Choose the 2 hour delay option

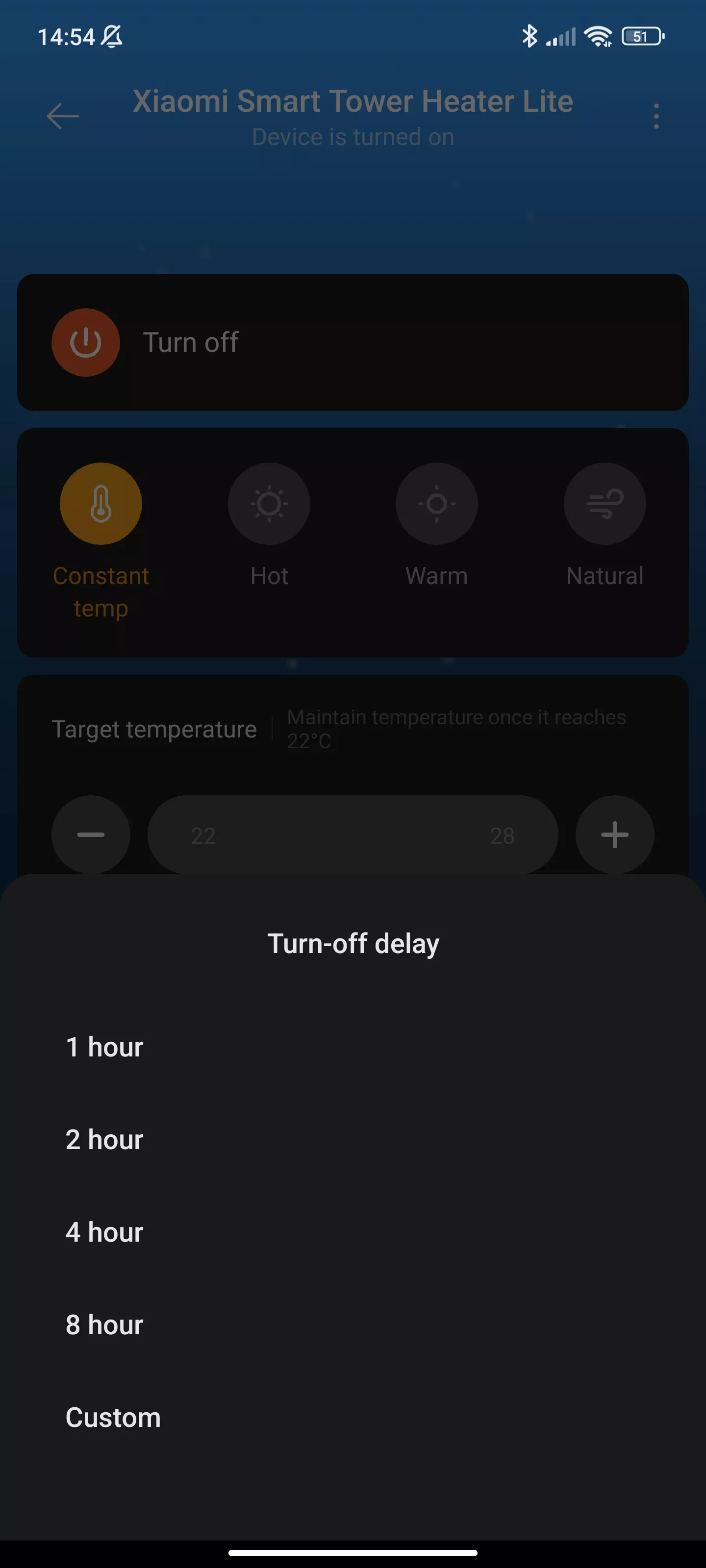coord(353,1139)
